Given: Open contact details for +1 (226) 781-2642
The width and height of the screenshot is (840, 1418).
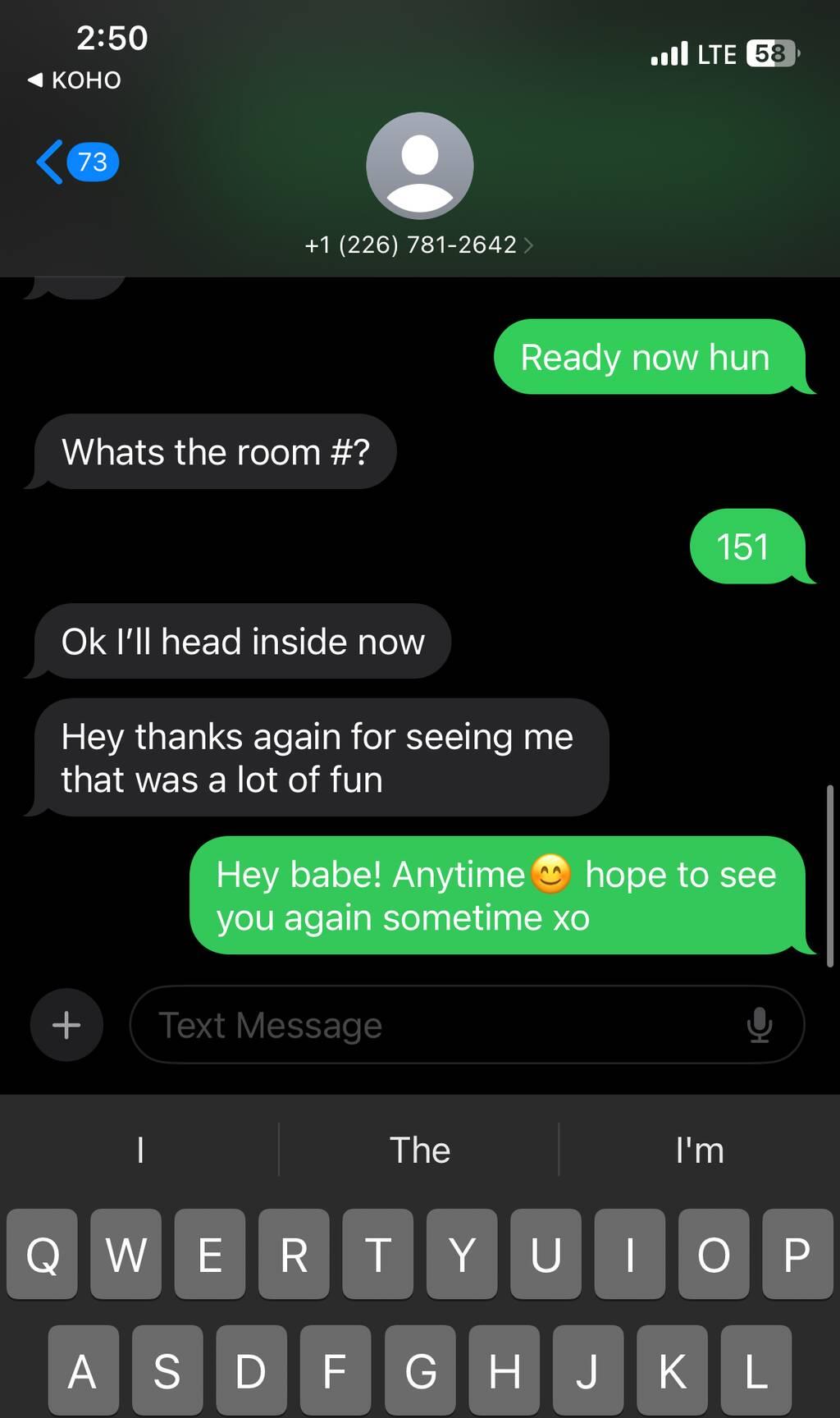Looking at the screenshot, I should coord(418,245).
